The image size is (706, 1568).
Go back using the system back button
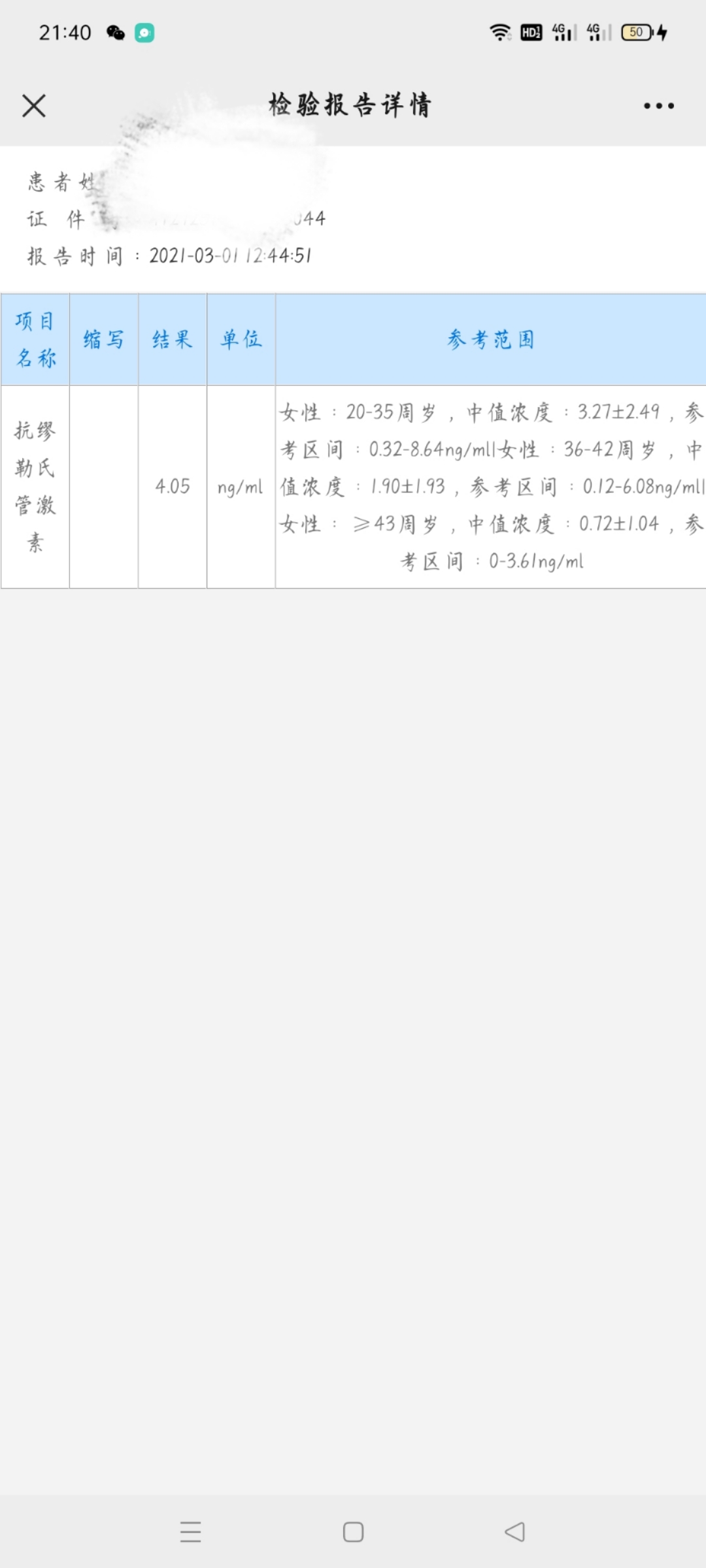tap(515, 1532)
